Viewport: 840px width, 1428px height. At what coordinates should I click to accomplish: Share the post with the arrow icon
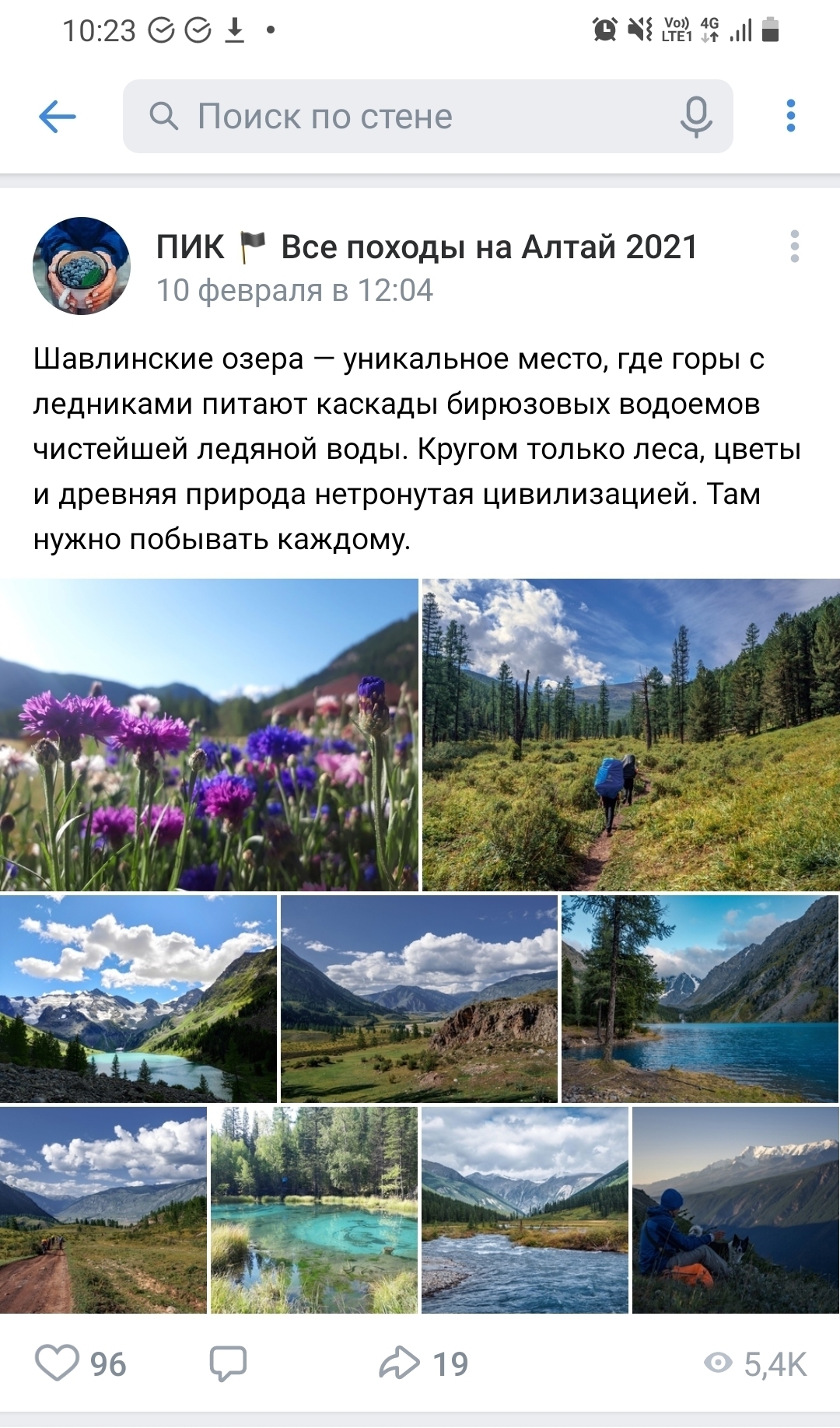[x=424, y=1363]
